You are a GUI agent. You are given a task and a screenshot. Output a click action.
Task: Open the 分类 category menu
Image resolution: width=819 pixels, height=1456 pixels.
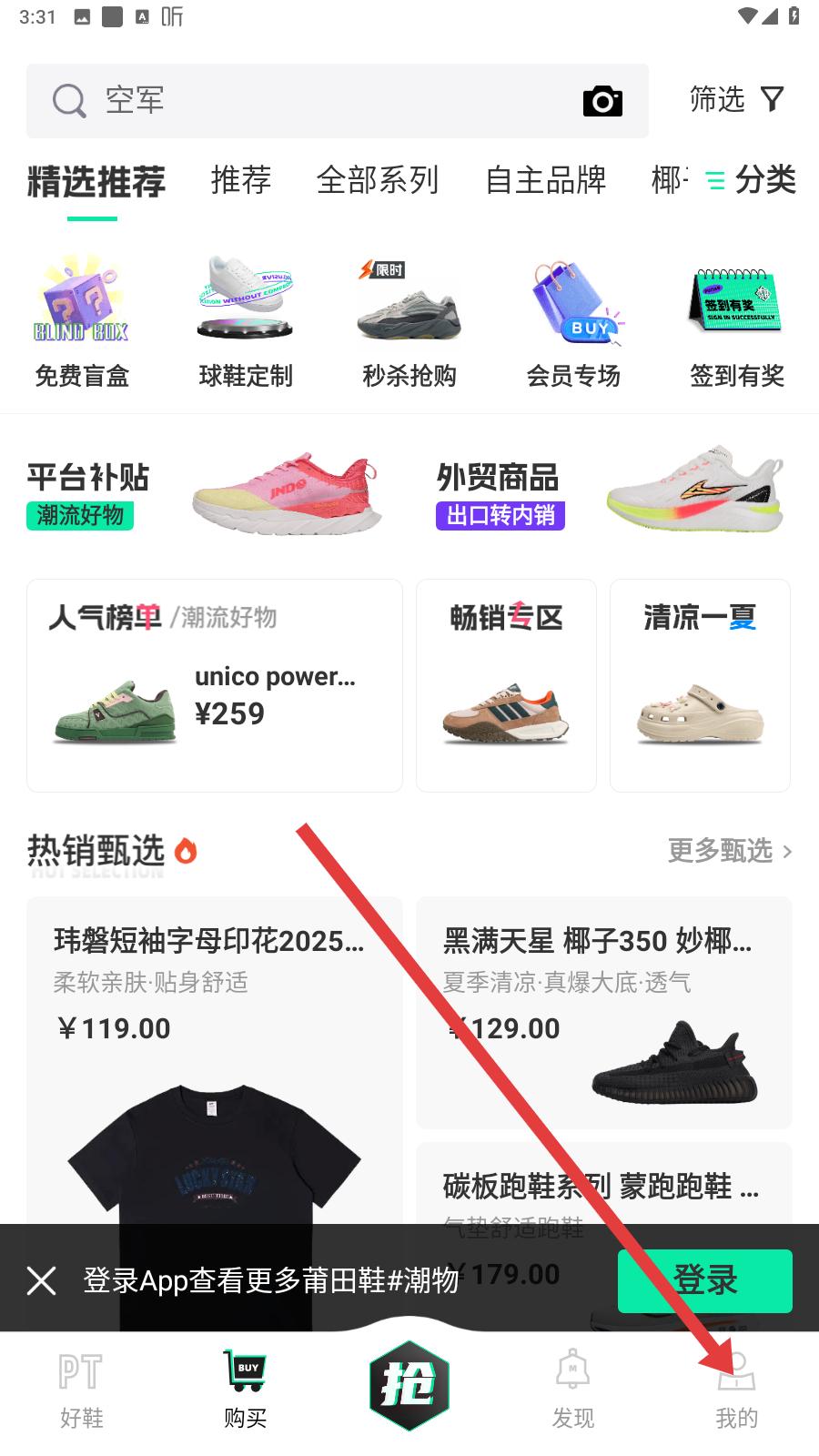pyautogui.click(x=751, y=179)
